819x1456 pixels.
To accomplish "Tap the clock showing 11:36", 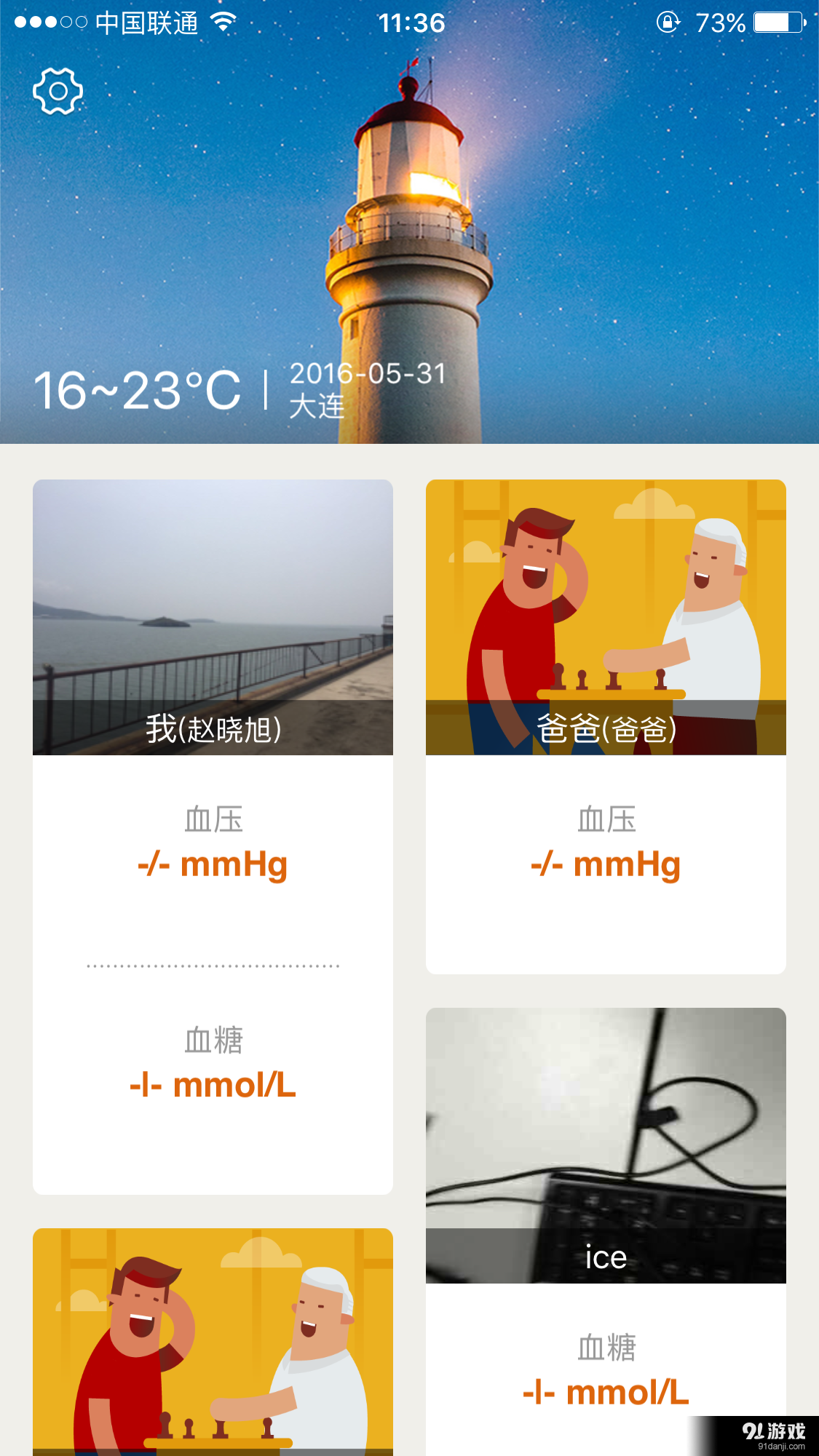I will tap(412, 23).
